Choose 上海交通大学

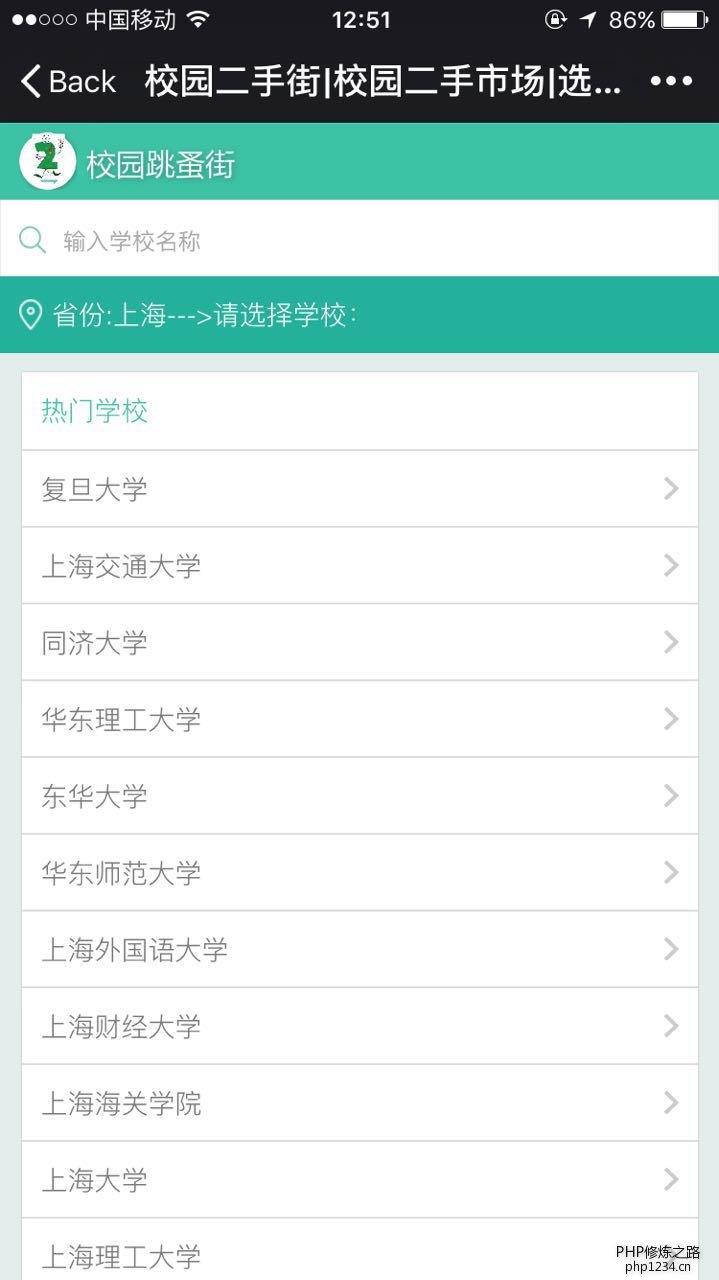coord(359,565)
